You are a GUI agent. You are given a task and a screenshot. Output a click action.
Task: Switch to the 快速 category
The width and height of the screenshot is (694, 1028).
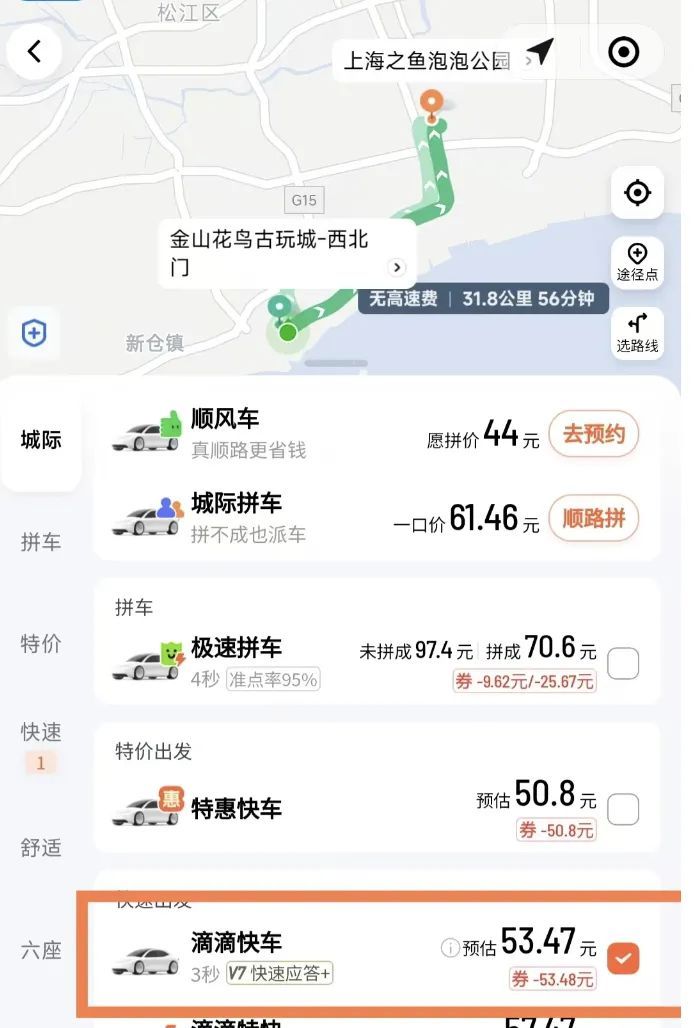(x=41, y=734)
